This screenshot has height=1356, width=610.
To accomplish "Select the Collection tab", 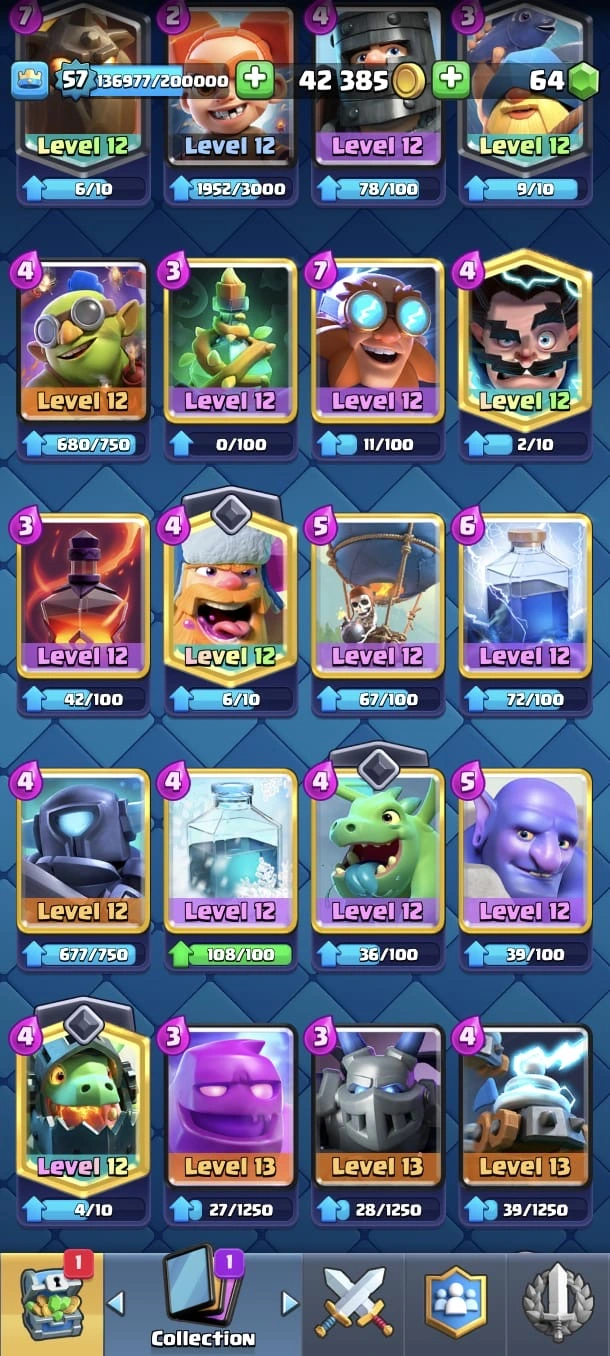I will point(203,1302).
